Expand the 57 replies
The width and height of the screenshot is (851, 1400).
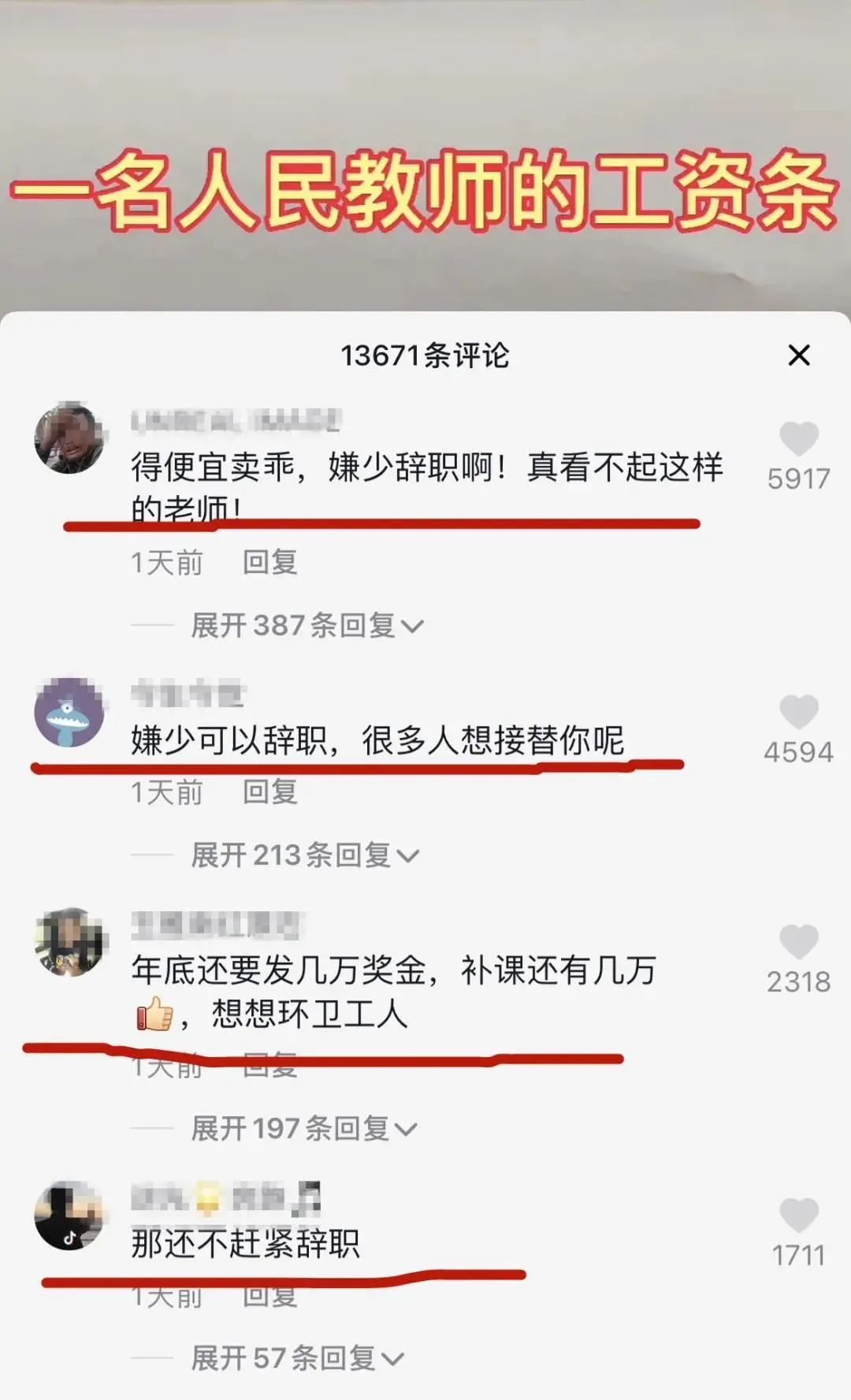coord(296,1358)
